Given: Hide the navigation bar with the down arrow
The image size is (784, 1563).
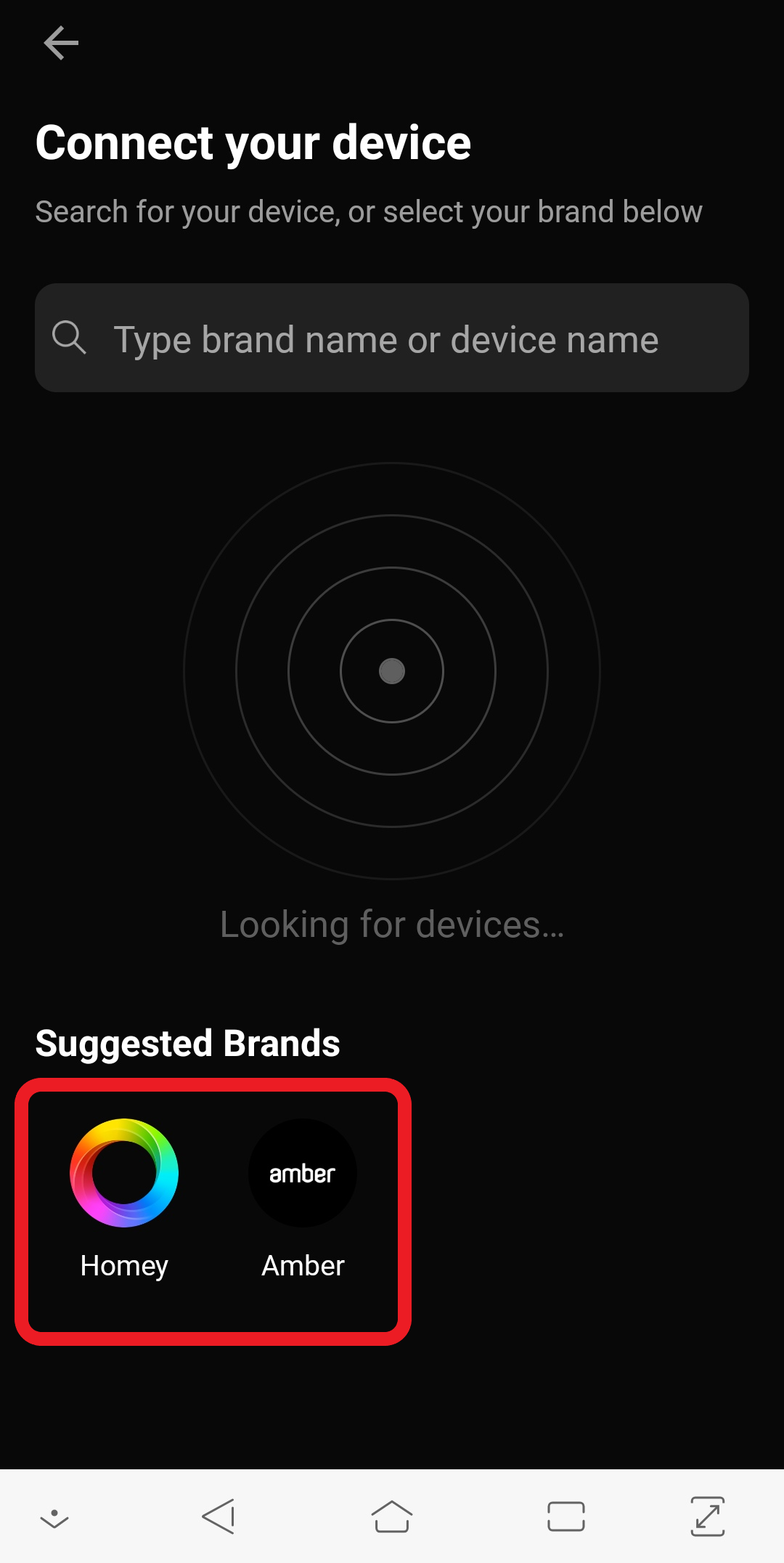Looking at the screenshot, I should 54,1518.
